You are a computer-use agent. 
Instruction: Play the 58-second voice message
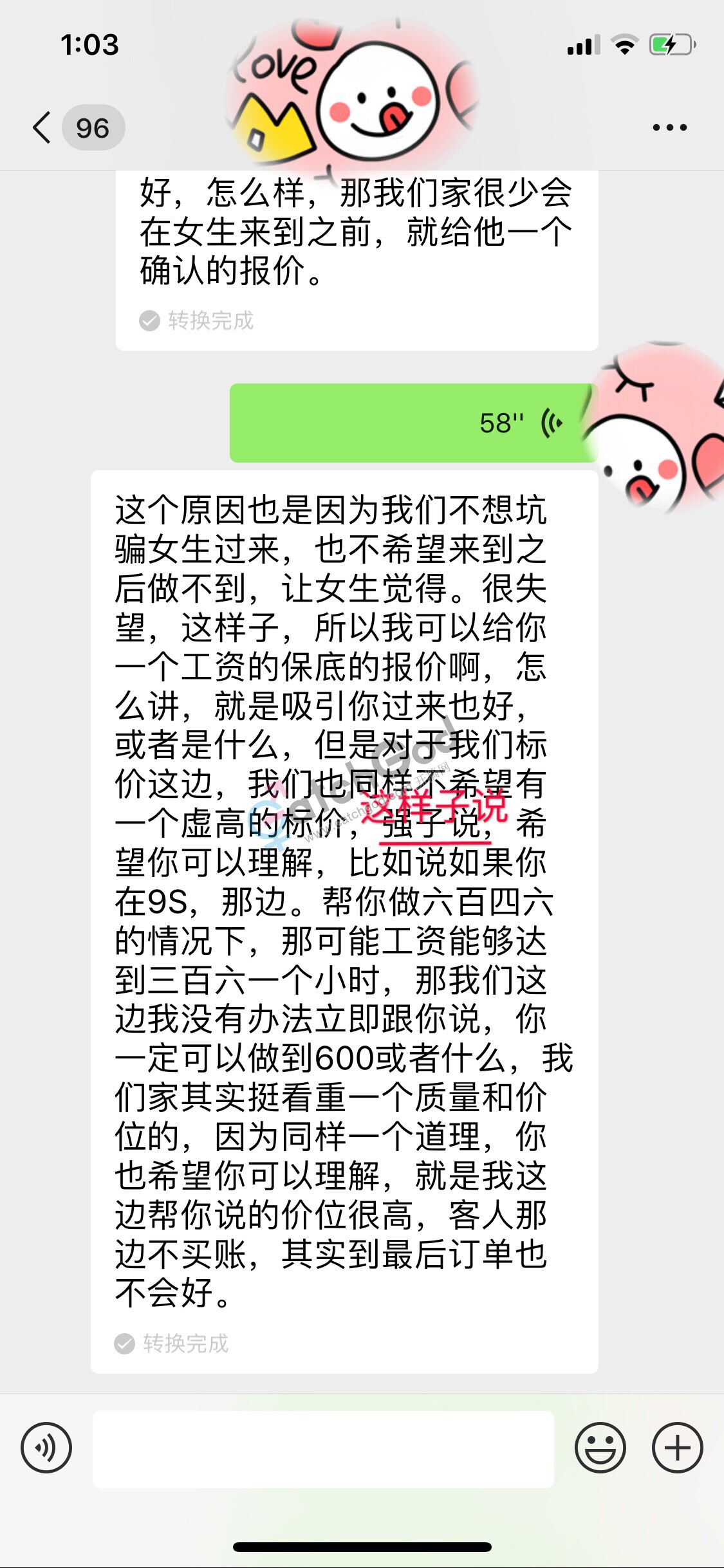pos(413,423)
